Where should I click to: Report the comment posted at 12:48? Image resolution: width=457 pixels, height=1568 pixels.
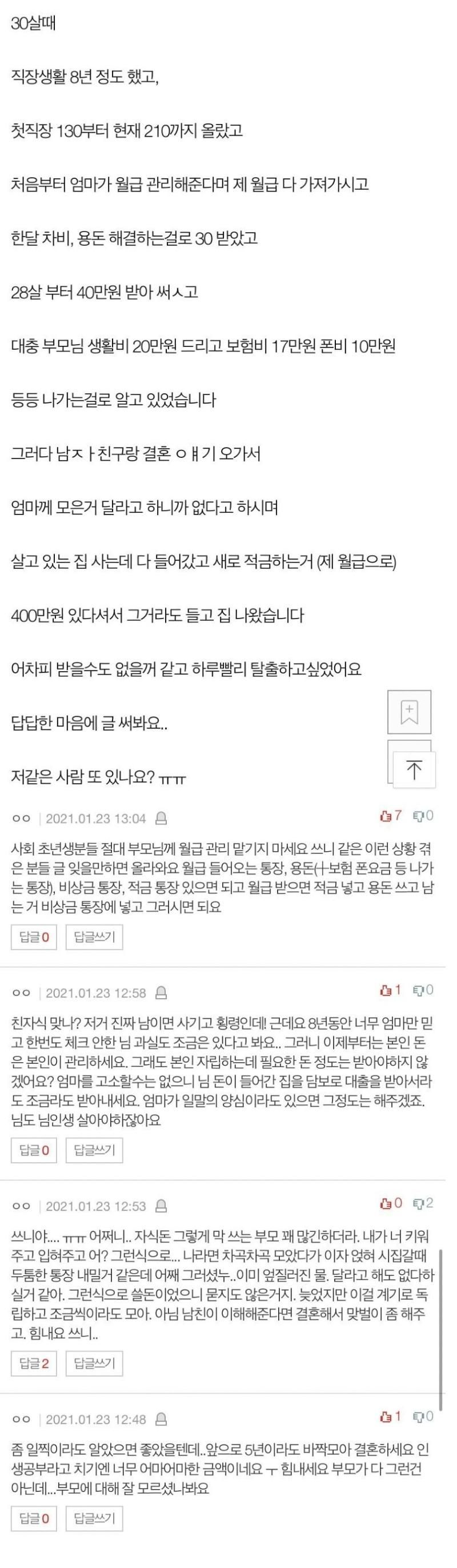click(161, 1420)
